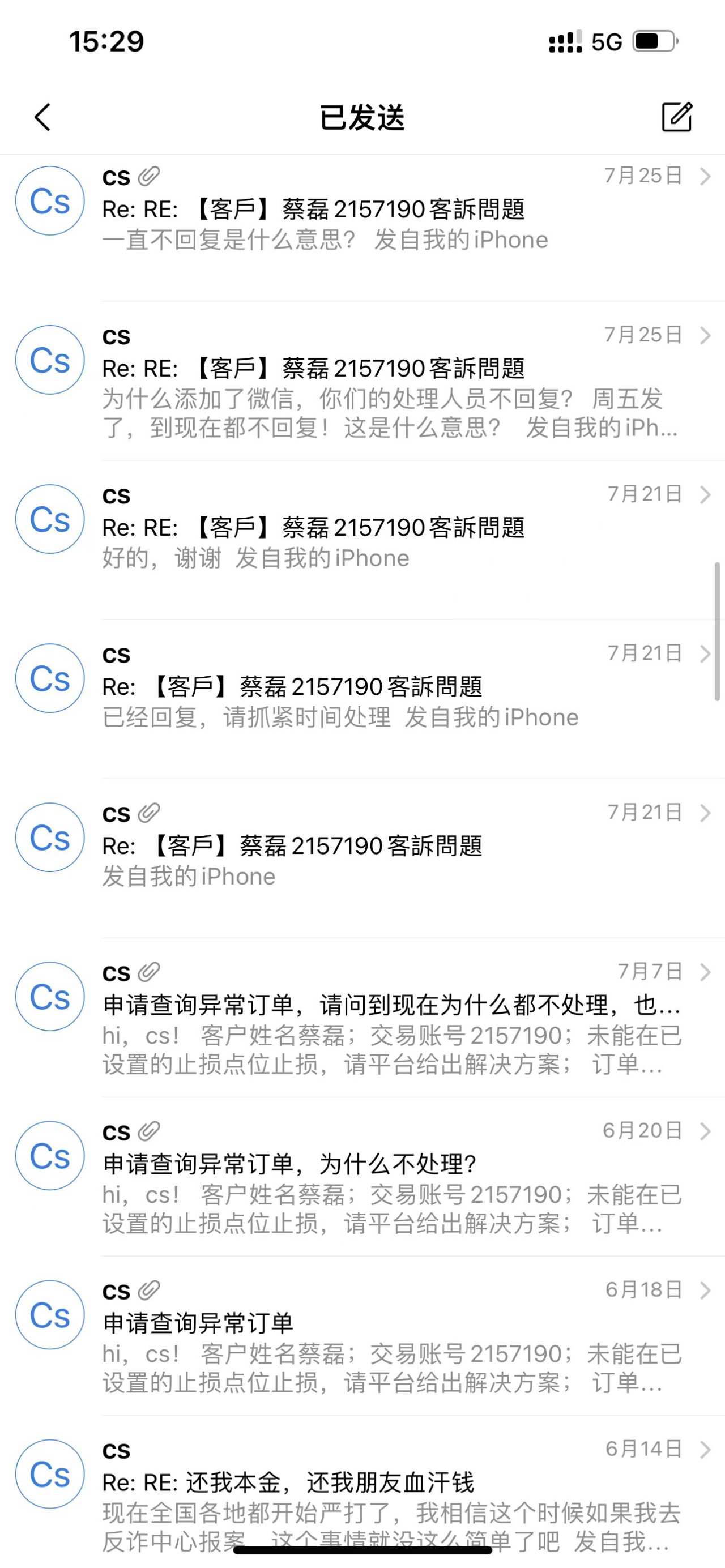Image resolution: width=725 pixels, height=1568 pixels.
Task: Tap the 15:29 clock in the status bar
Action: click(x=106, y=41)
